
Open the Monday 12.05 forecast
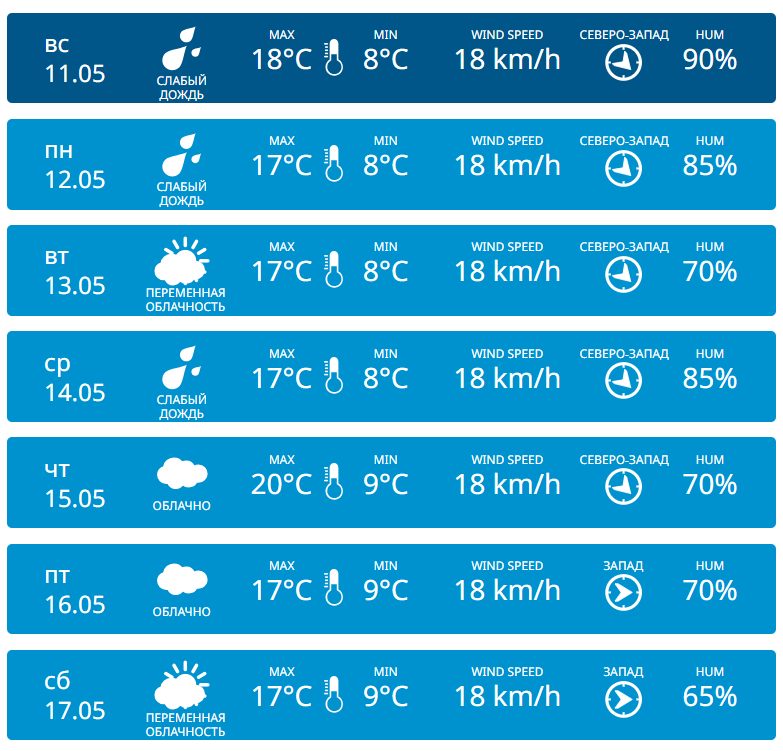[391, 165]
